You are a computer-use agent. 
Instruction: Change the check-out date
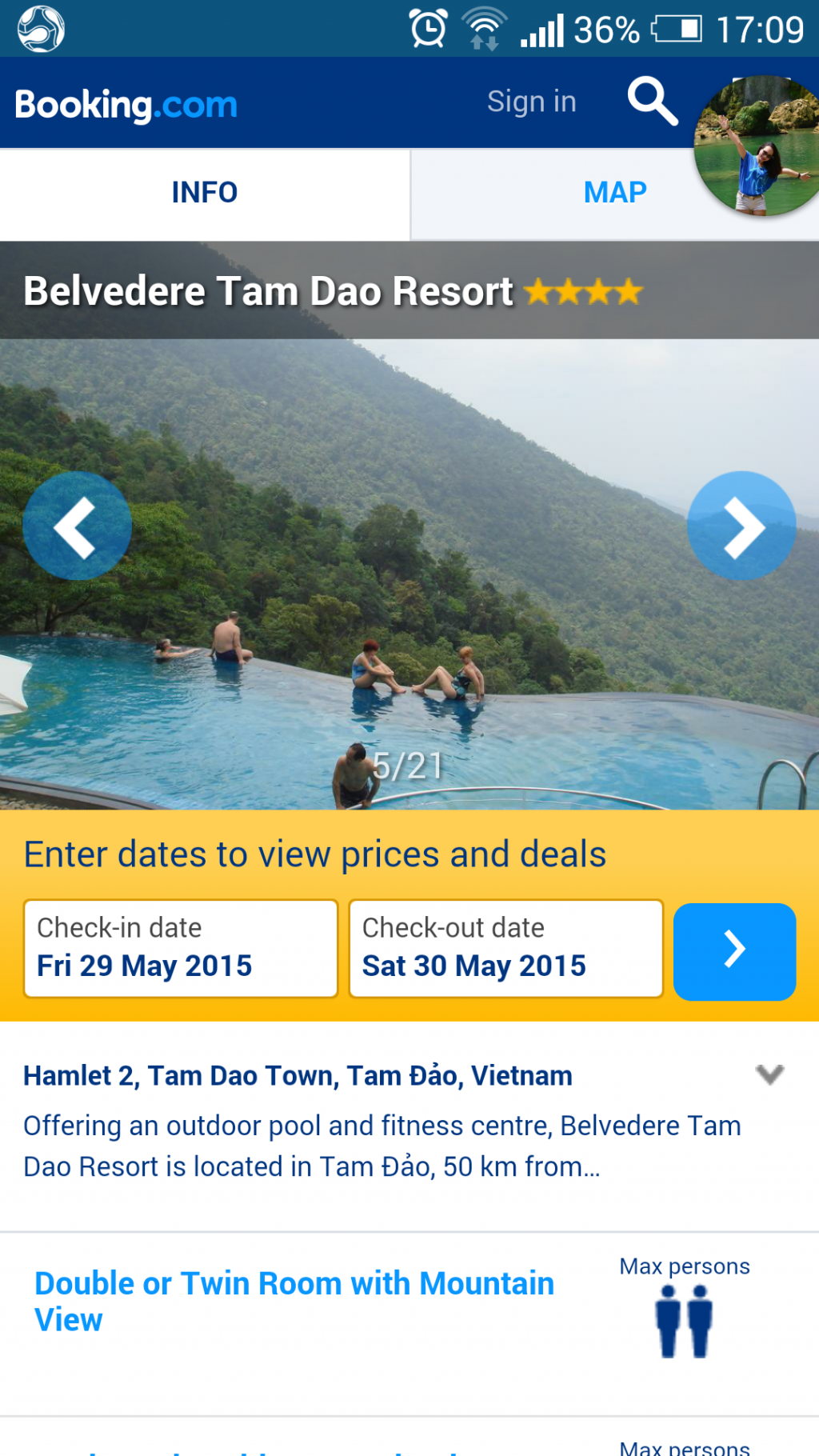pyautogui.click(x=505, y=949)
